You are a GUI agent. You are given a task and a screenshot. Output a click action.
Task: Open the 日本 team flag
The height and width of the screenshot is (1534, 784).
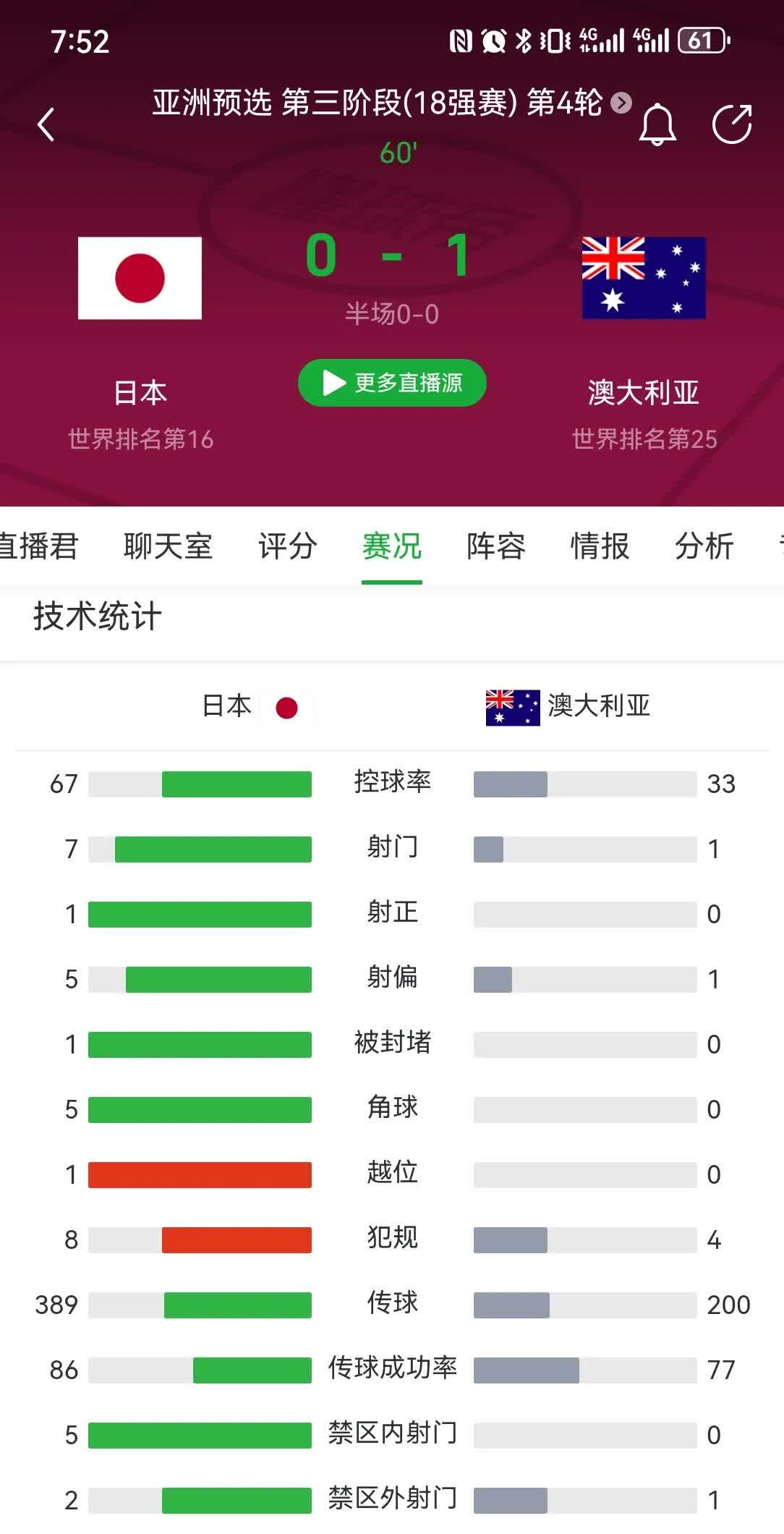140,278
